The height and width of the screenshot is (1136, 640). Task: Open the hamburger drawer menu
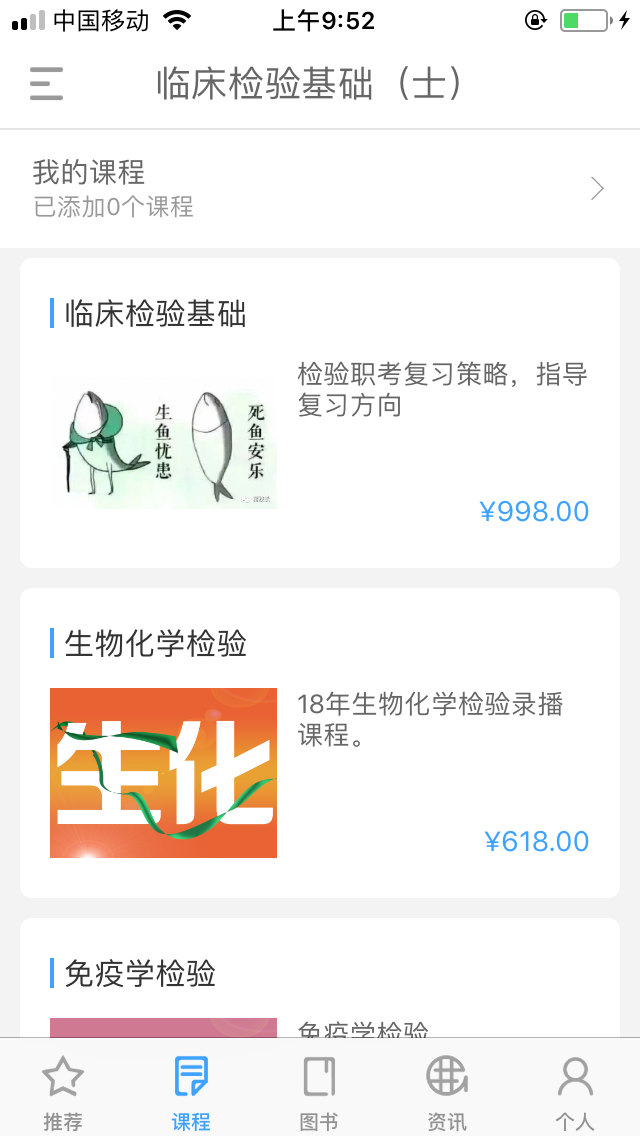(46, 84)
